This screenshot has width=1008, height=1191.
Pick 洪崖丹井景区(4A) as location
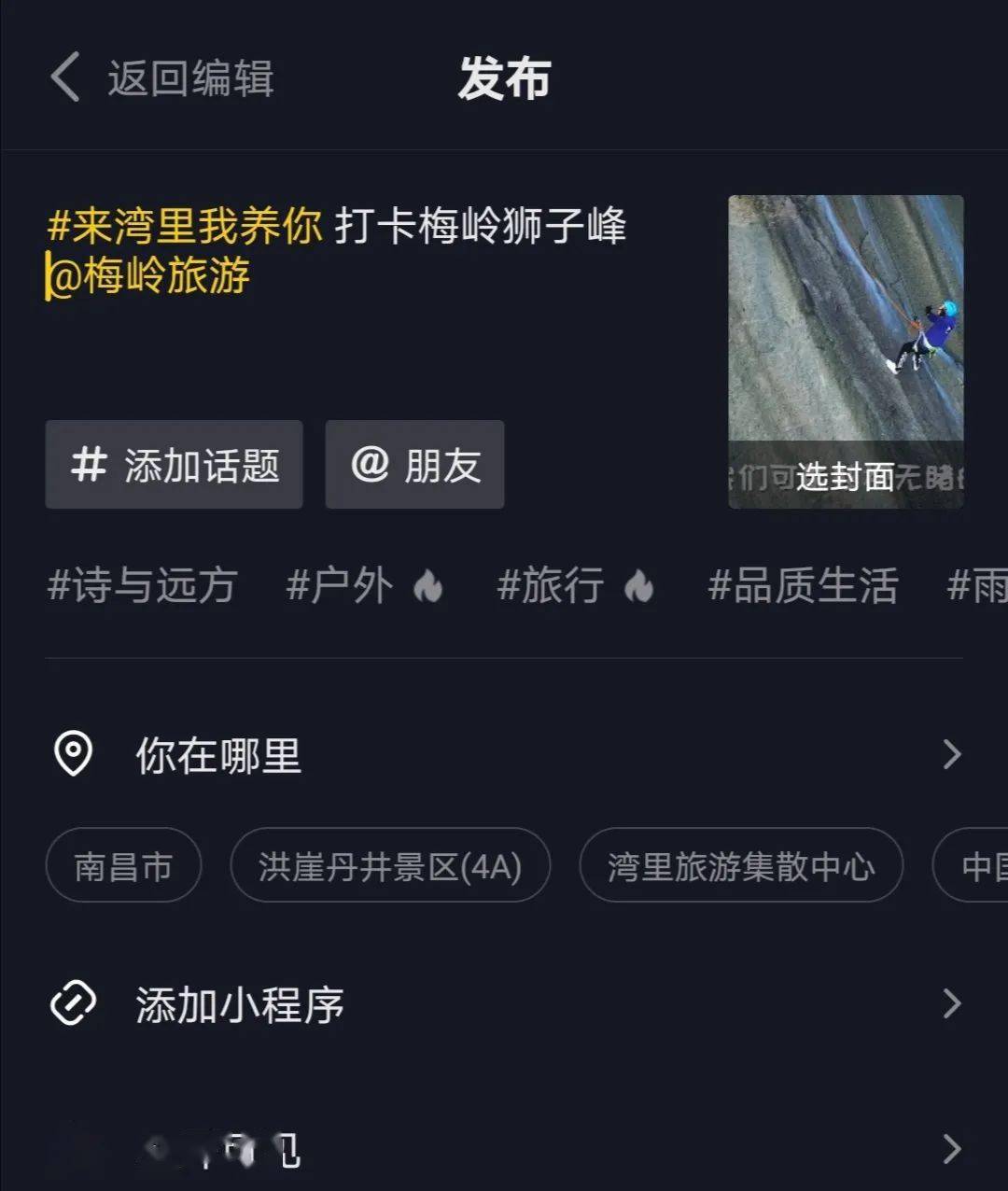point(390,866)
